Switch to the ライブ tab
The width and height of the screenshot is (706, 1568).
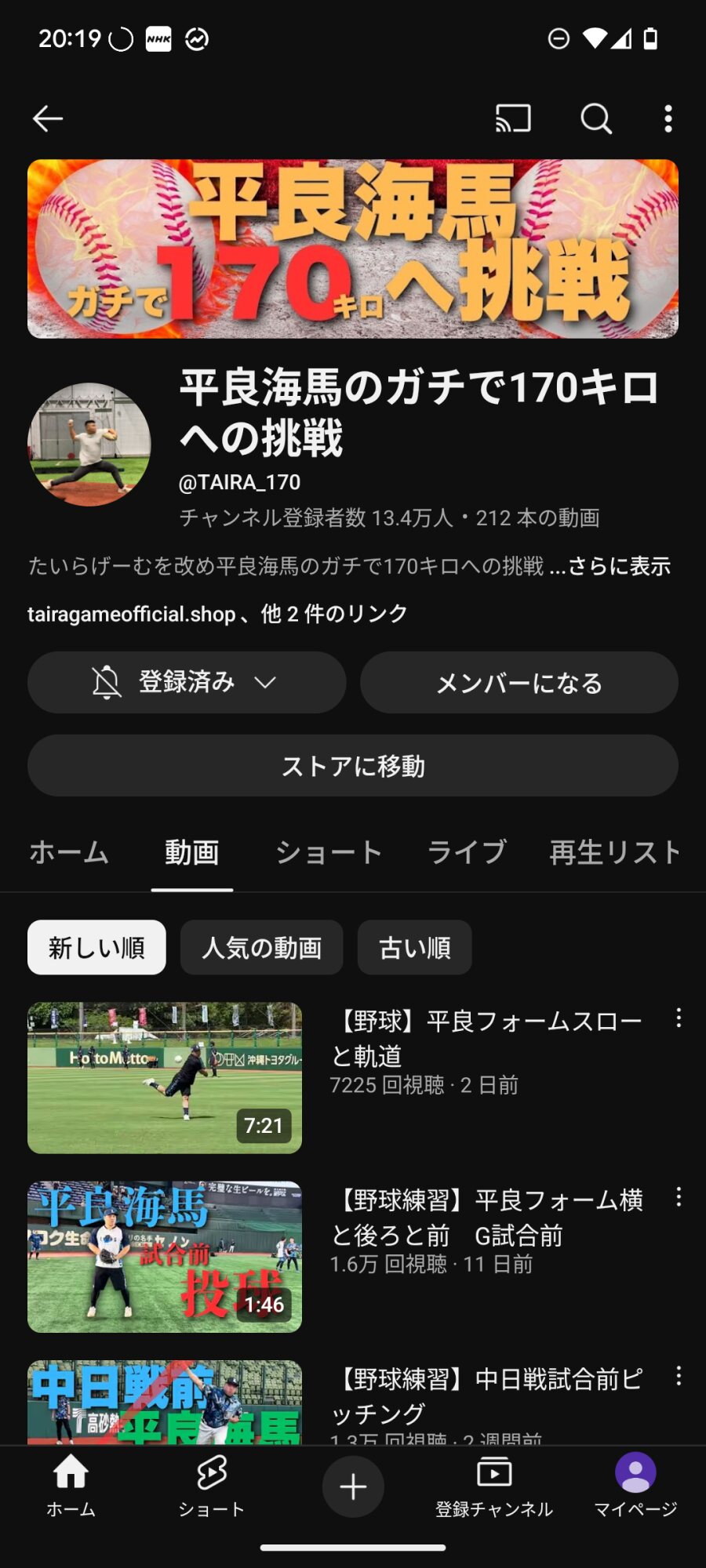click(x=467, y=852)
